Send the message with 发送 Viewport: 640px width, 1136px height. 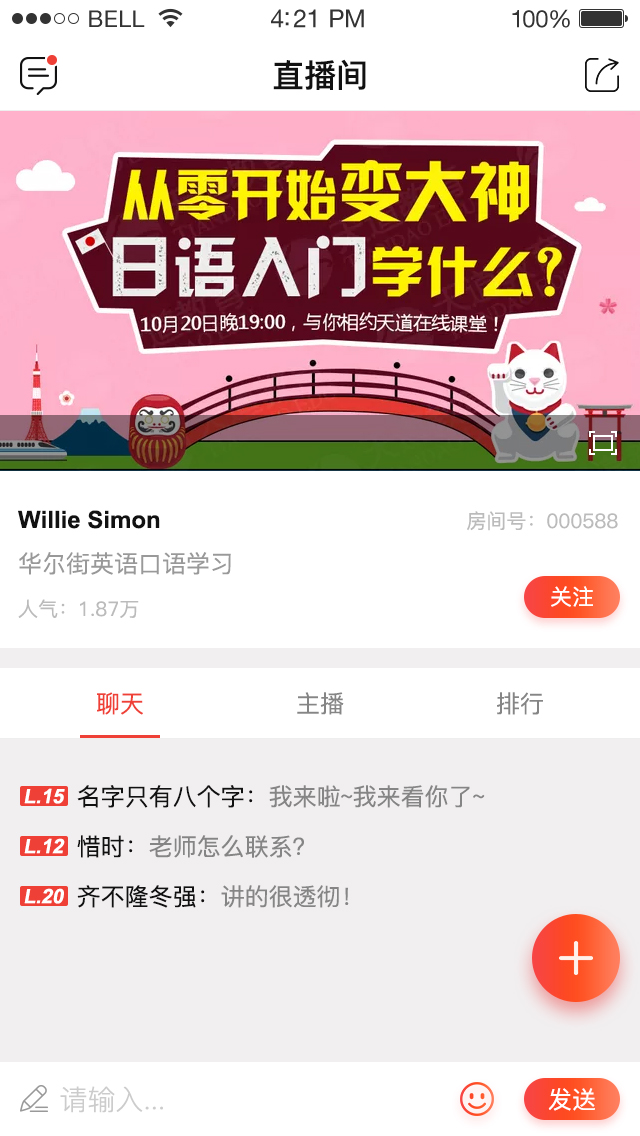click(571, 1100)
